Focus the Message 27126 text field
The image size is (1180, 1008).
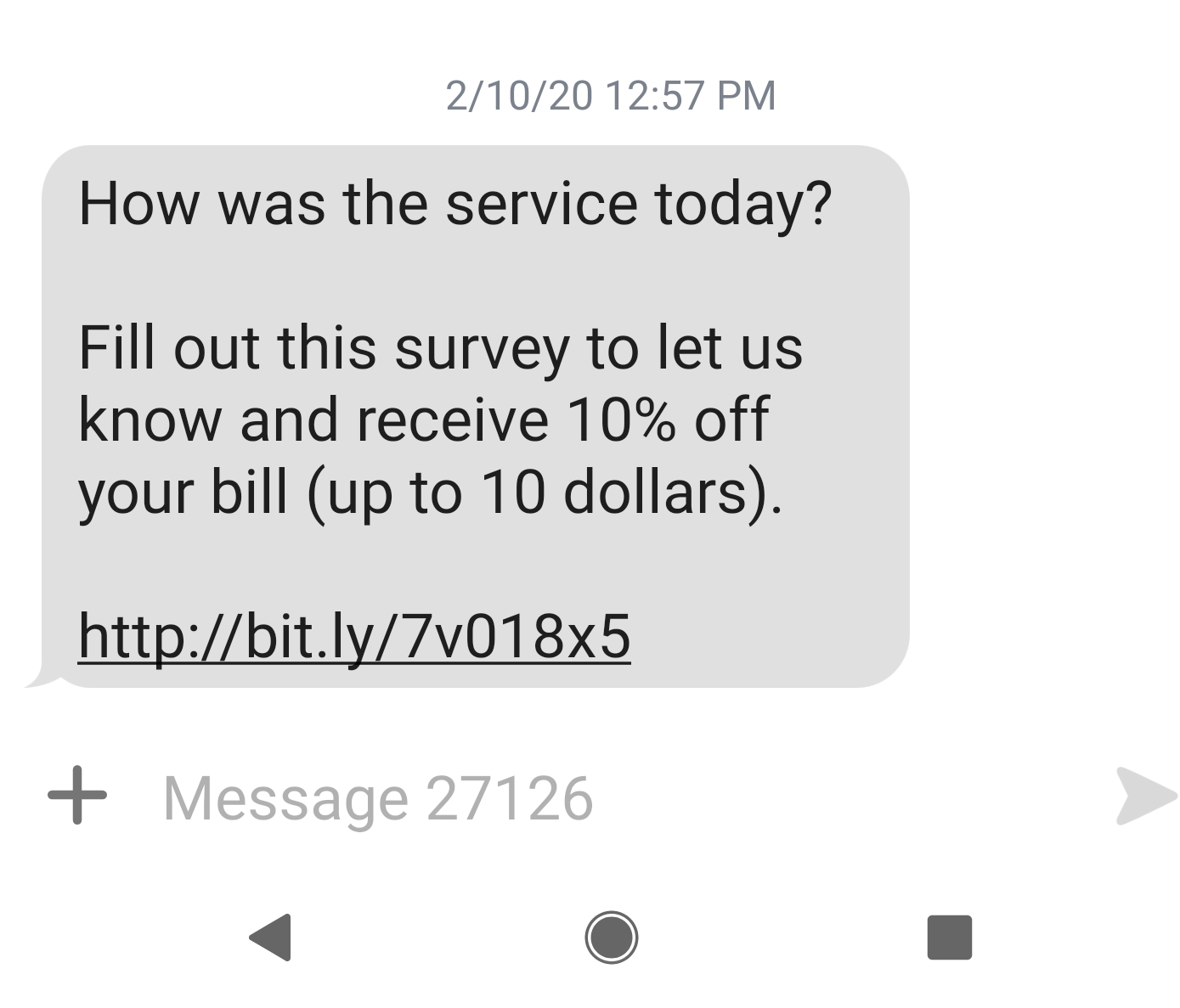[595, 798]
